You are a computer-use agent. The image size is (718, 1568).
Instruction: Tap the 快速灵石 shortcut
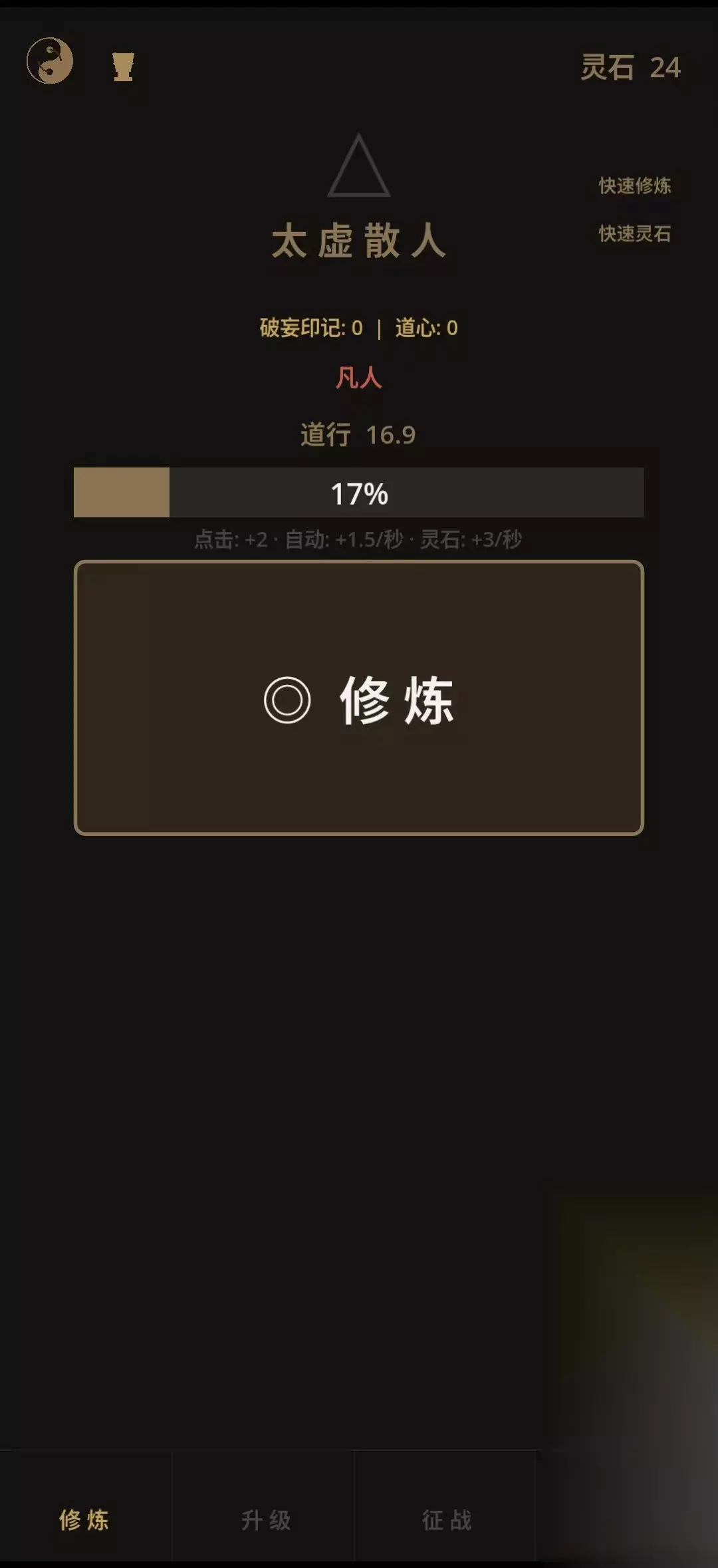coord(635,233)
